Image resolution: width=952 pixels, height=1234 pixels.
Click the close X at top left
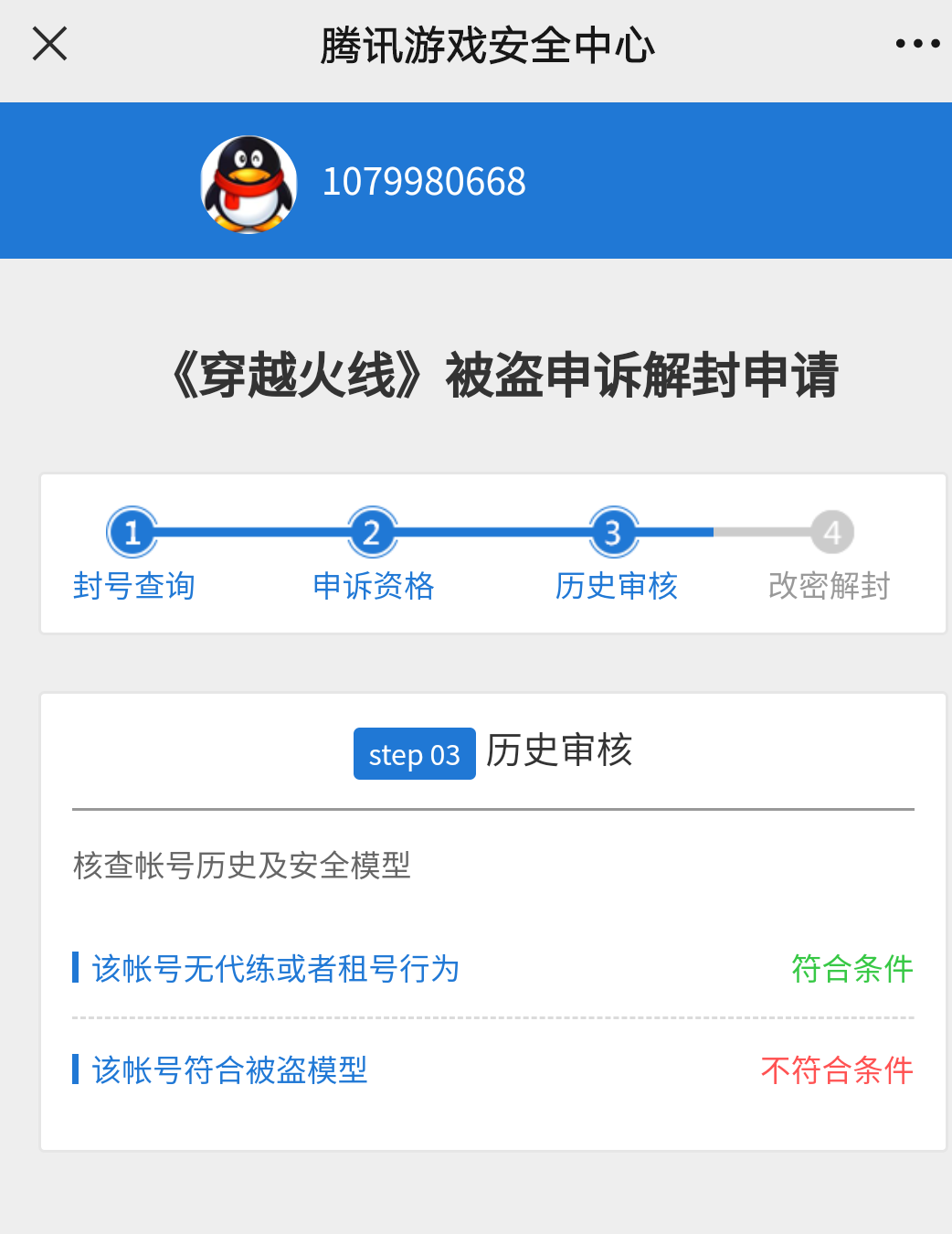(x=48, y=43)
